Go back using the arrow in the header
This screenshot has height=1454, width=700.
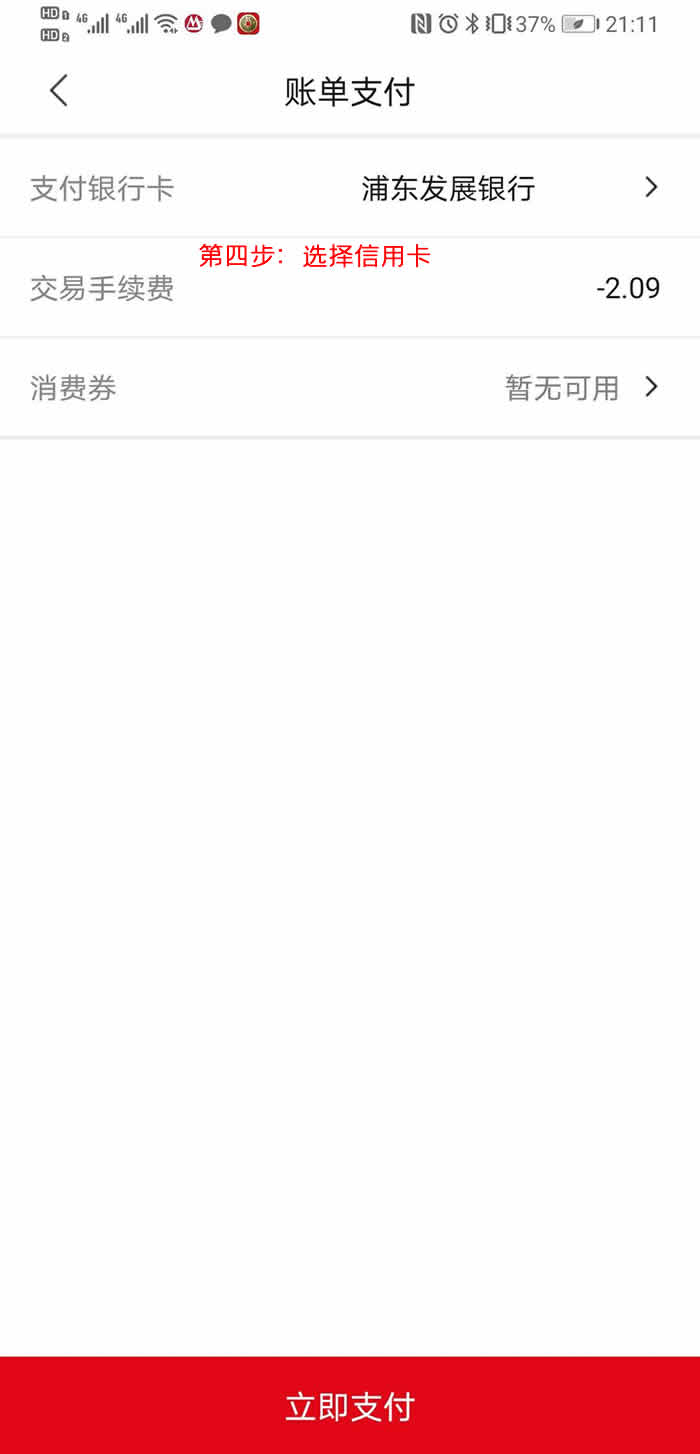(58, 91)
